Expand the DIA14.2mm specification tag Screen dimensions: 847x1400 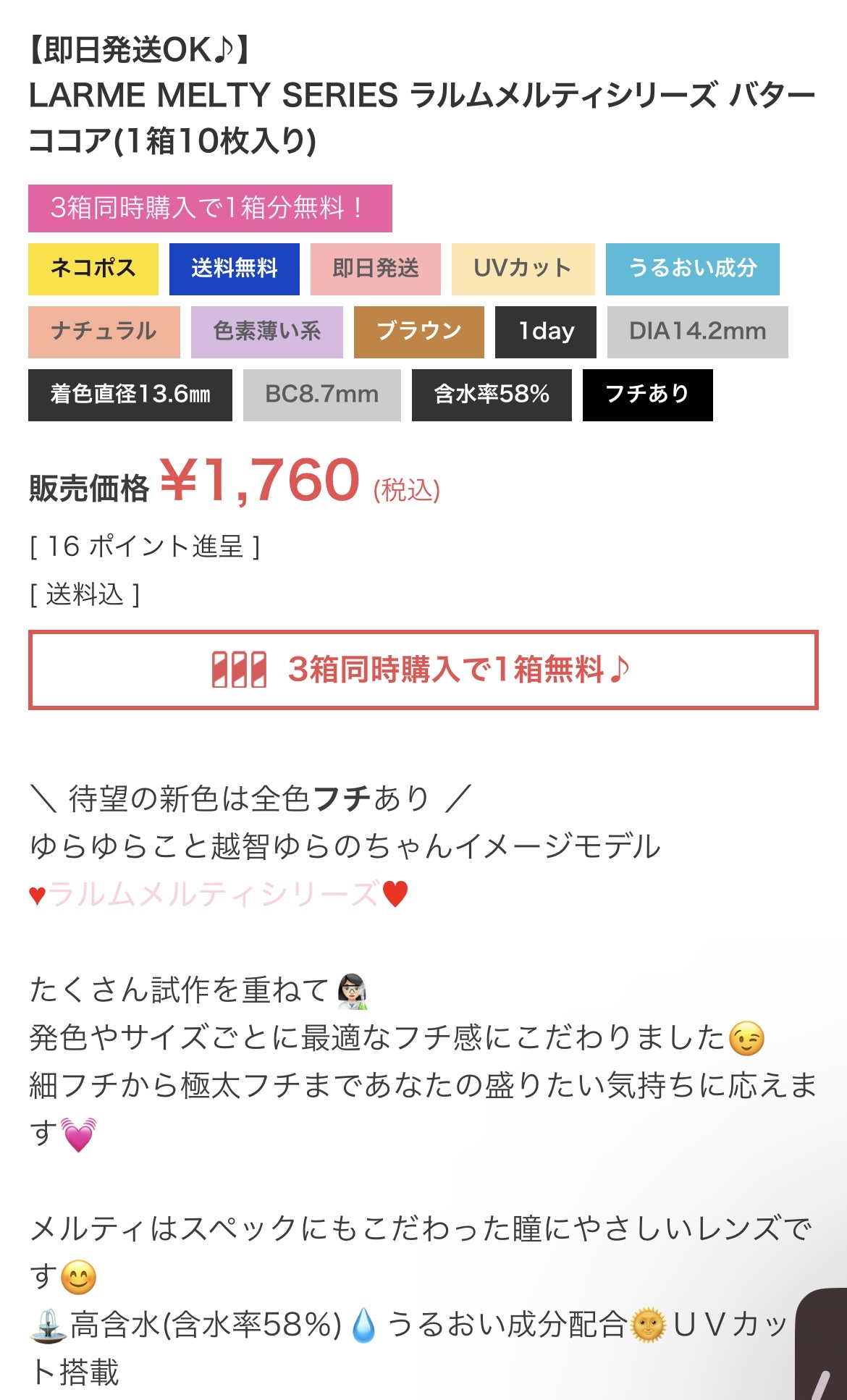pyautogui.click(x=697, y=332)
